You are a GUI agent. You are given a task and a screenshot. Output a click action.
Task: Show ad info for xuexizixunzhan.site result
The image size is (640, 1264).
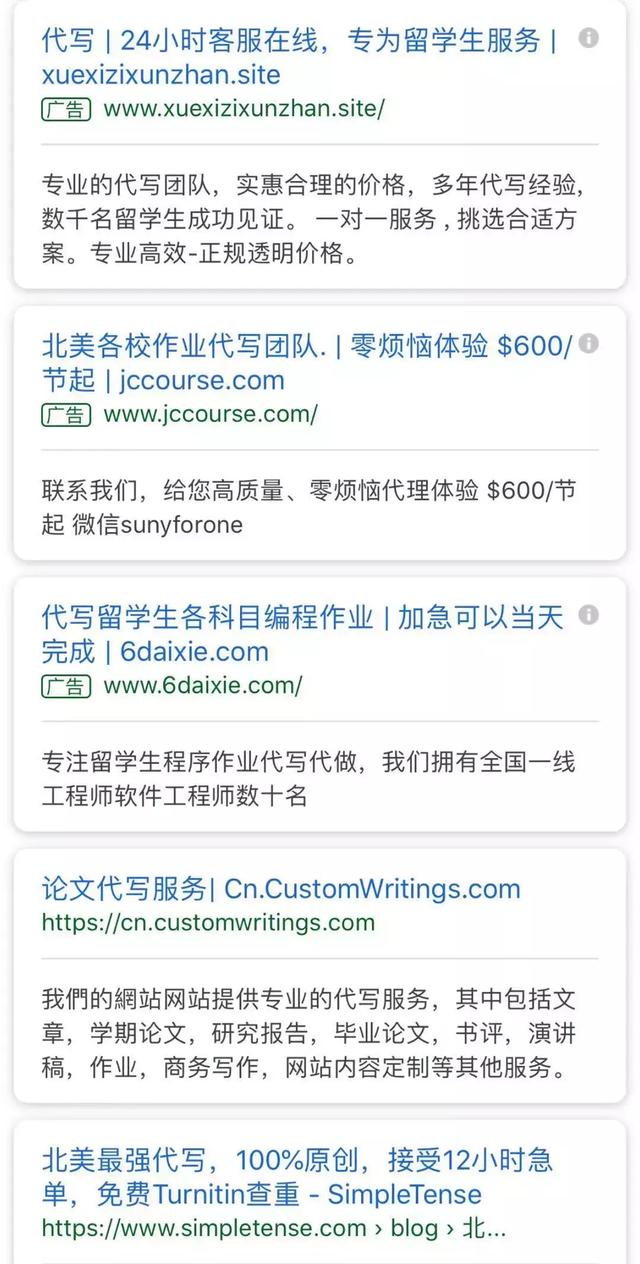coord(589,38)
